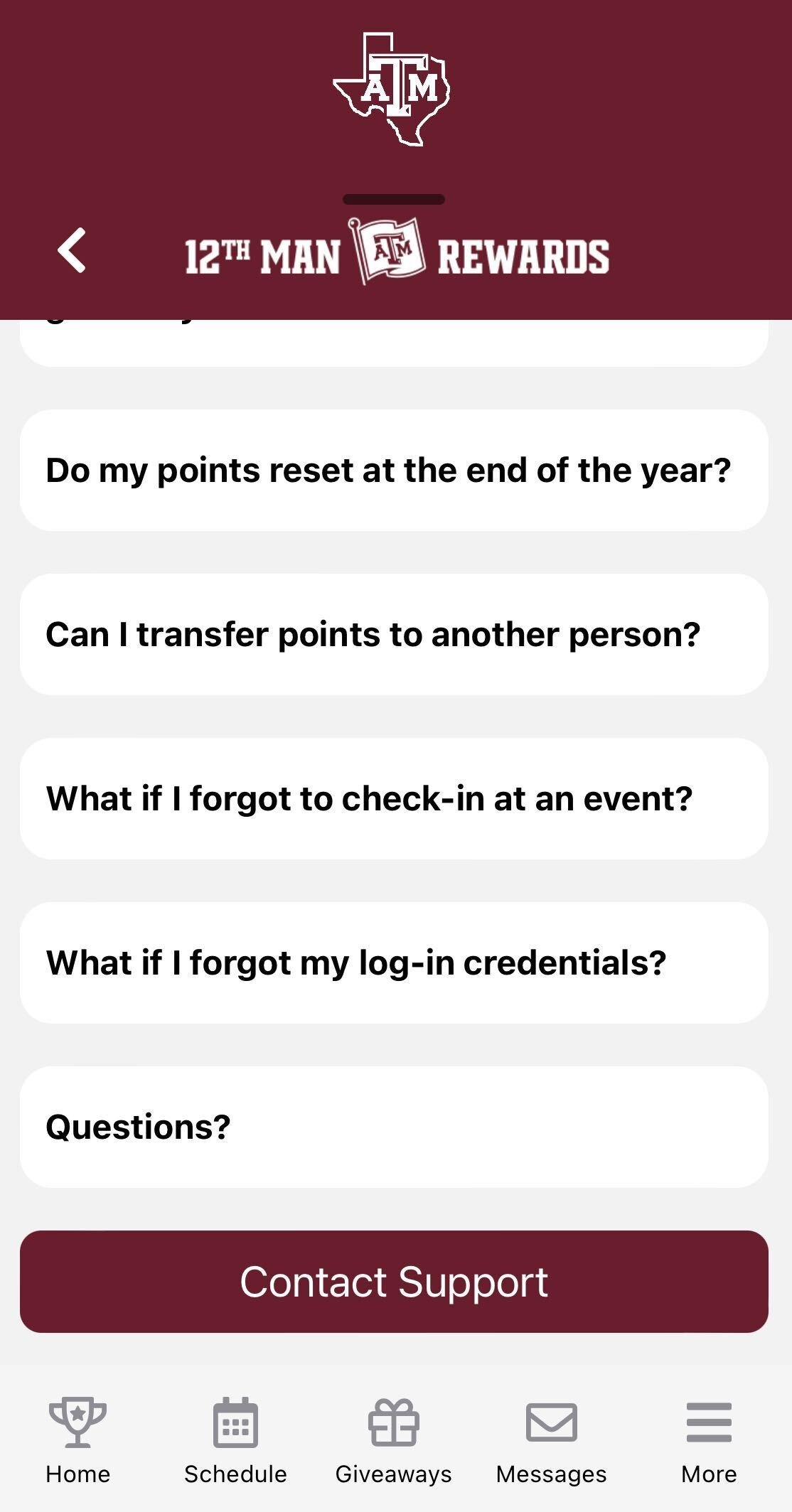Tap the Contact Support button
This screenshot has width=792, height=1512.
(394, 1282)
